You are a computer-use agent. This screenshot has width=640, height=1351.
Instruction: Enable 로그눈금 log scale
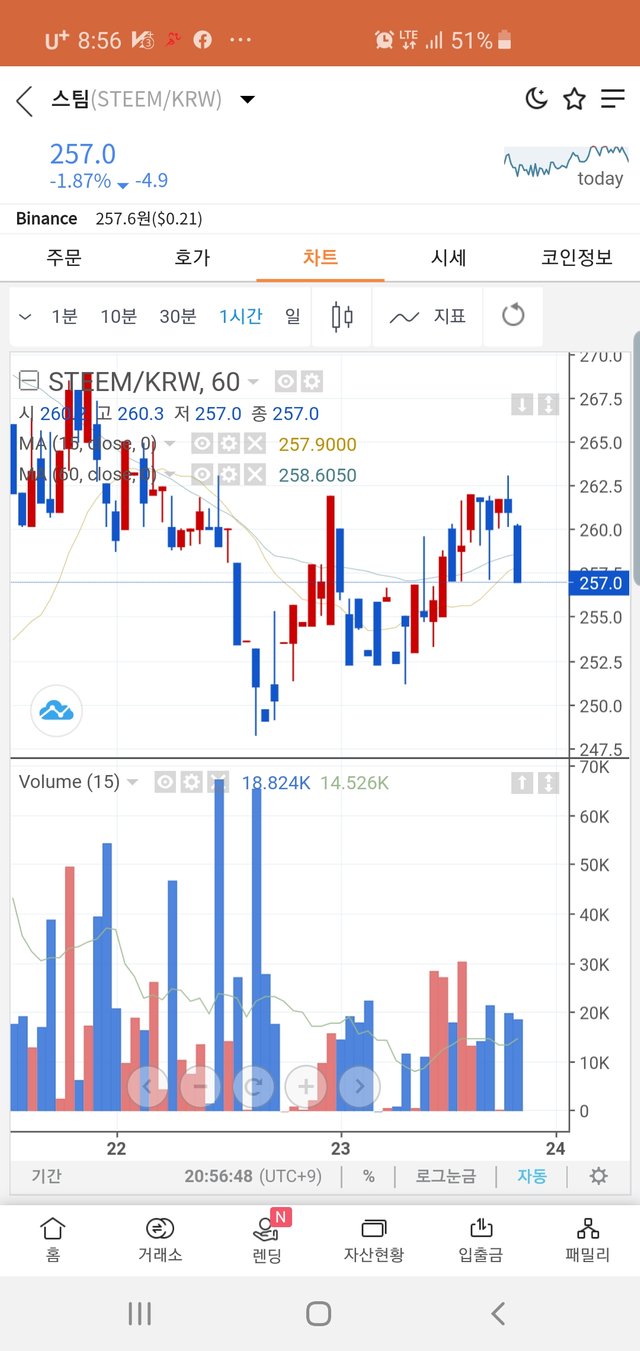pyautogui.click(x=445, y=1176)
